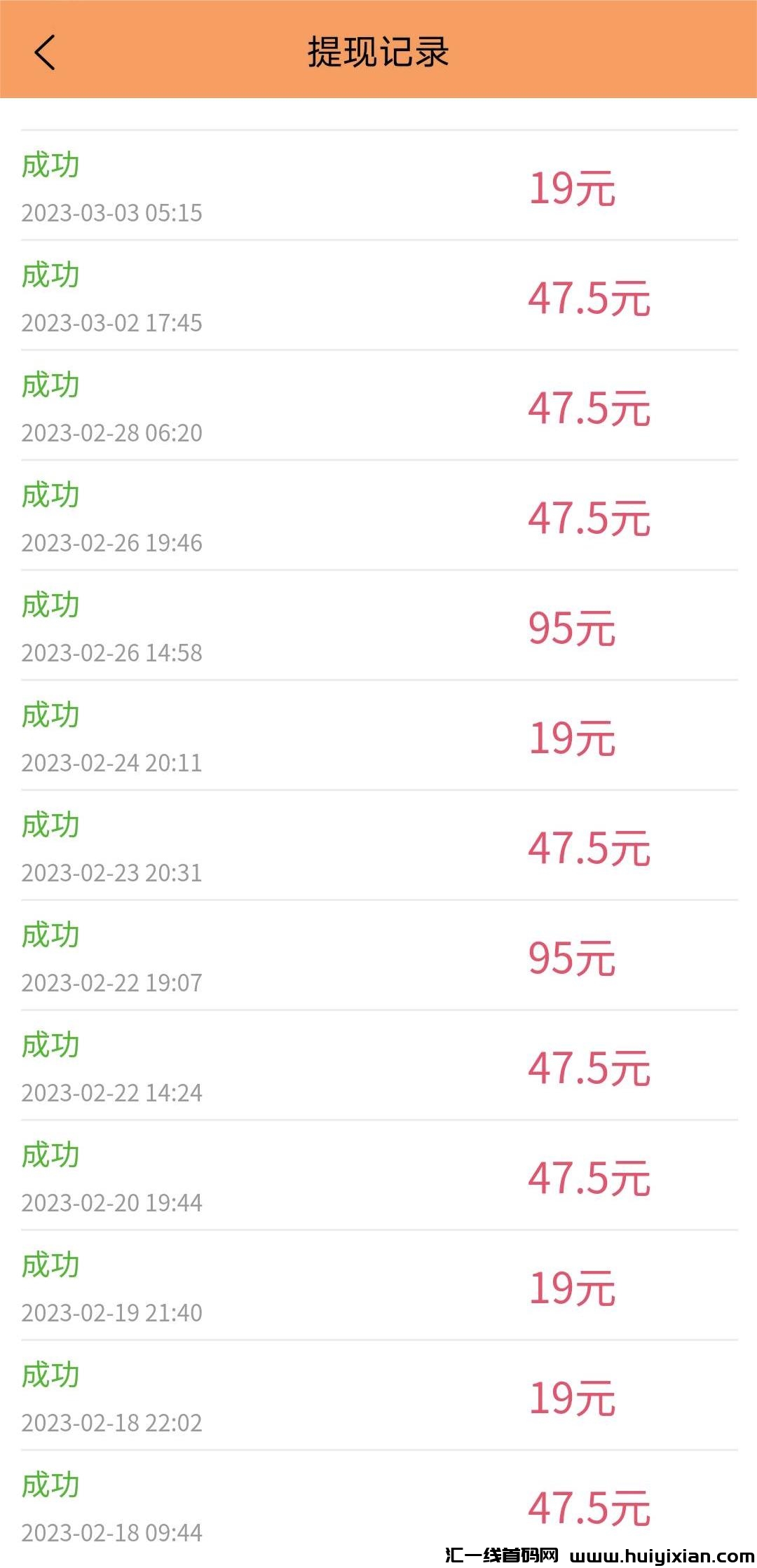Screen dimensions: 757x1568
Task: Go back from the 提现记录 page
Action: tap(44, 53)
